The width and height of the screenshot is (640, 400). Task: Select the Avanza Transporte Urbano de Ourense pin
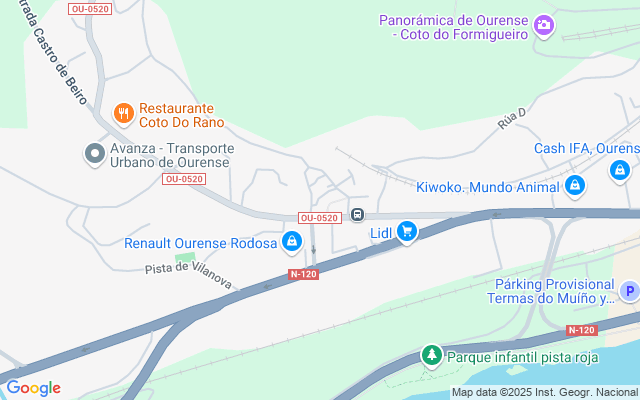pos(94,154)
